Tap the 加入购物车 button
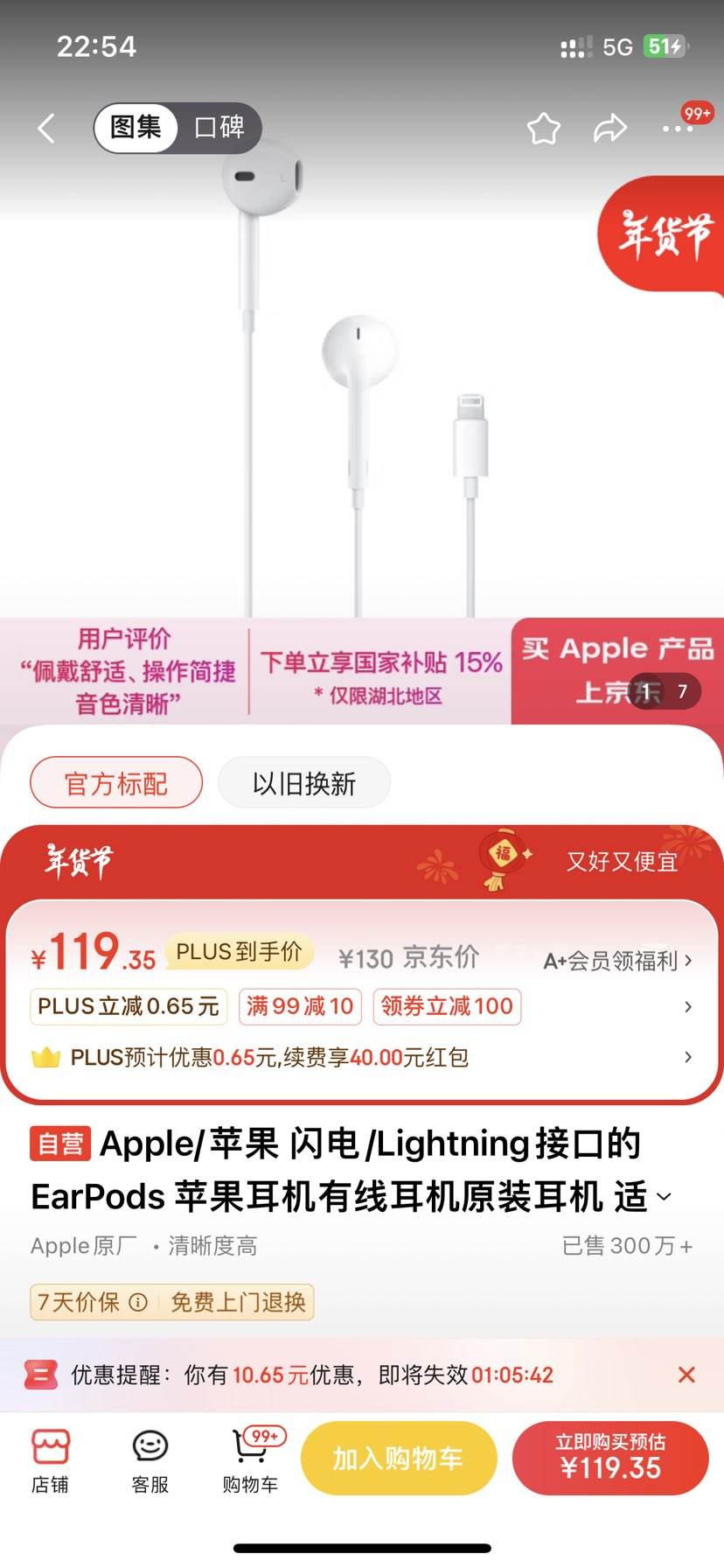Image resolution: width=724 pixels, height=1568 pixels. point(399,1457)
